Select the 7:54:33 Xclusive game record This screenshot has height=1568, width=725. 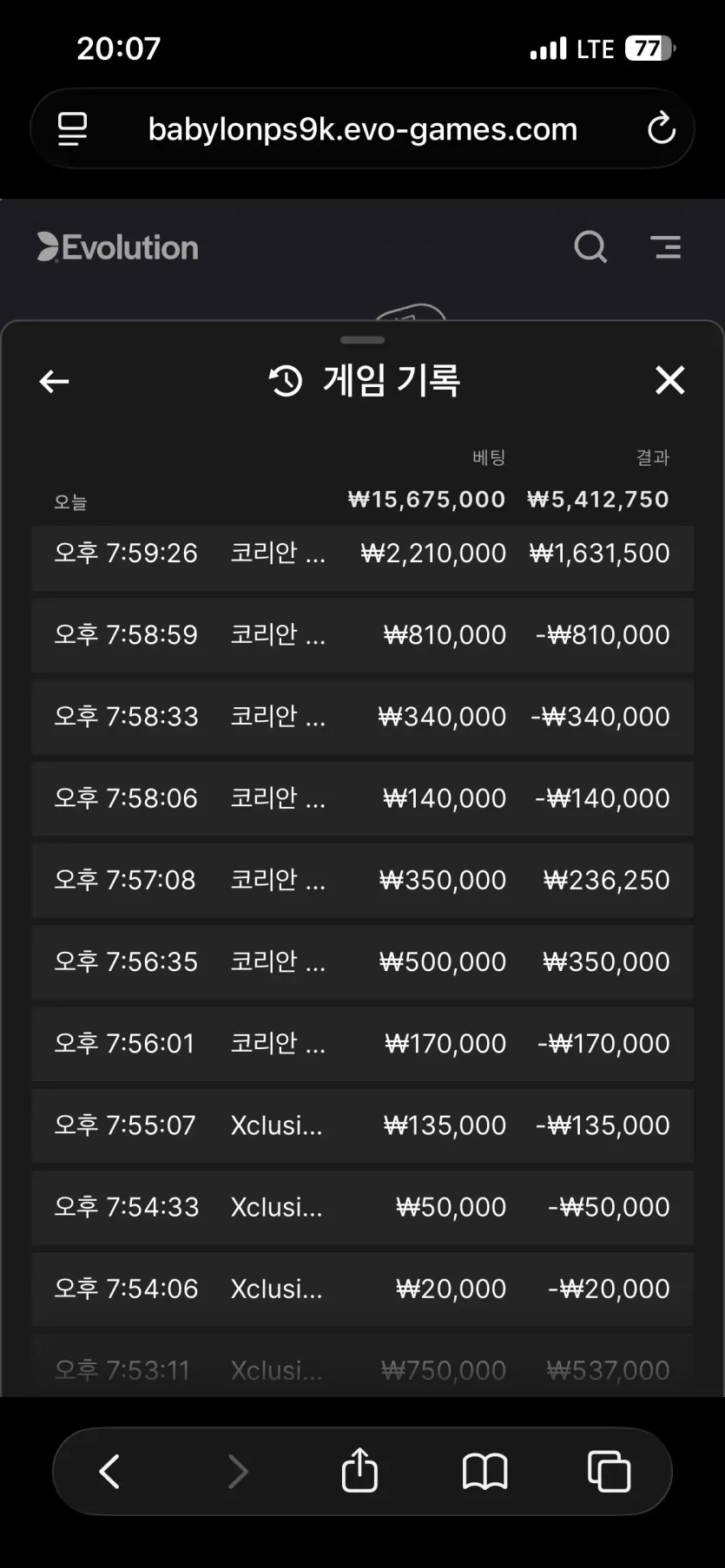point(362,1207)
